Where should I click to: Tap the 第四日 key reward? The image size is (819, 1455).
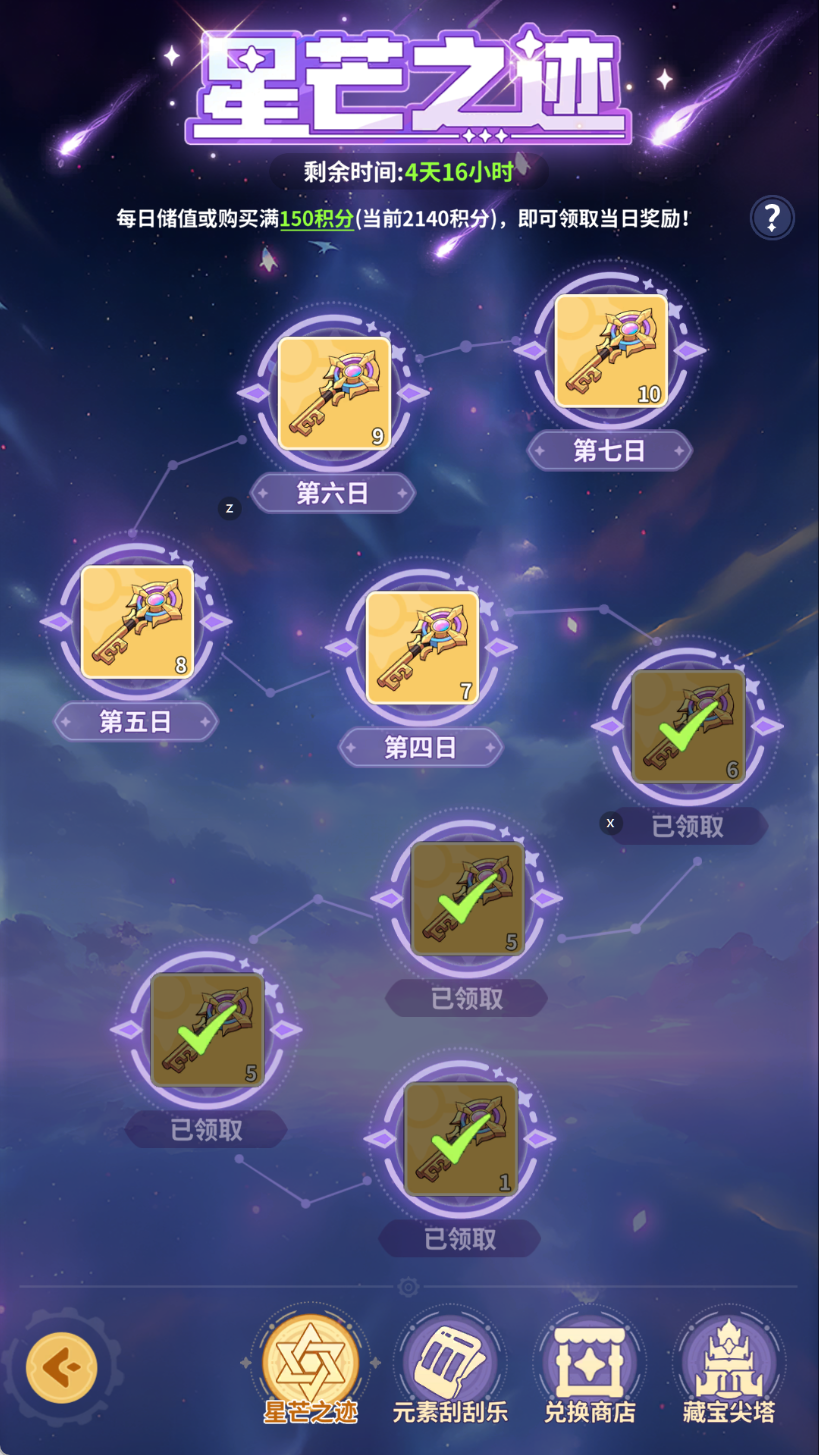pos(422,648)
